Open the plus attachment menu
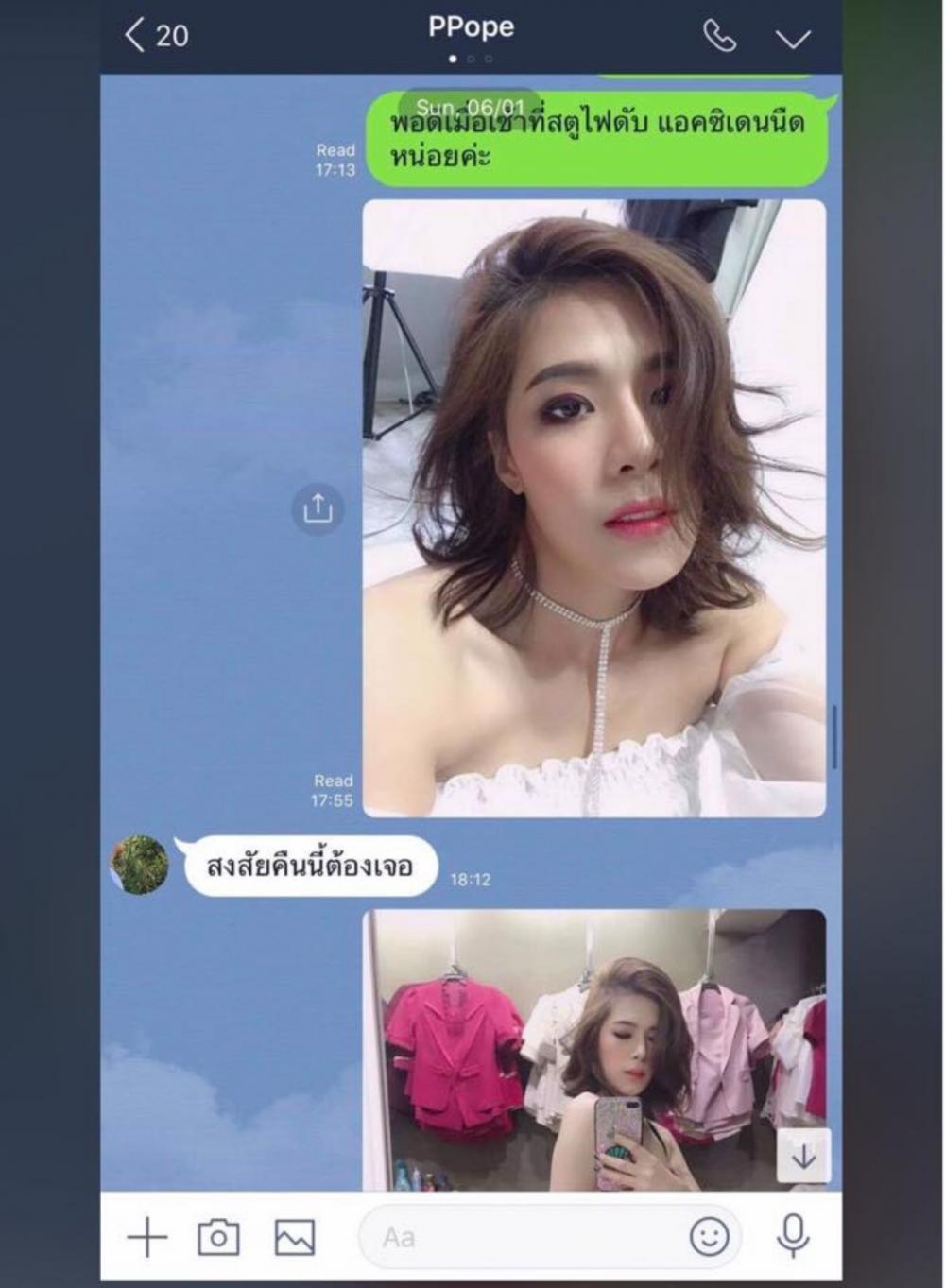This screenshot has width=945, height=1288. click(x=147, y=1237)
